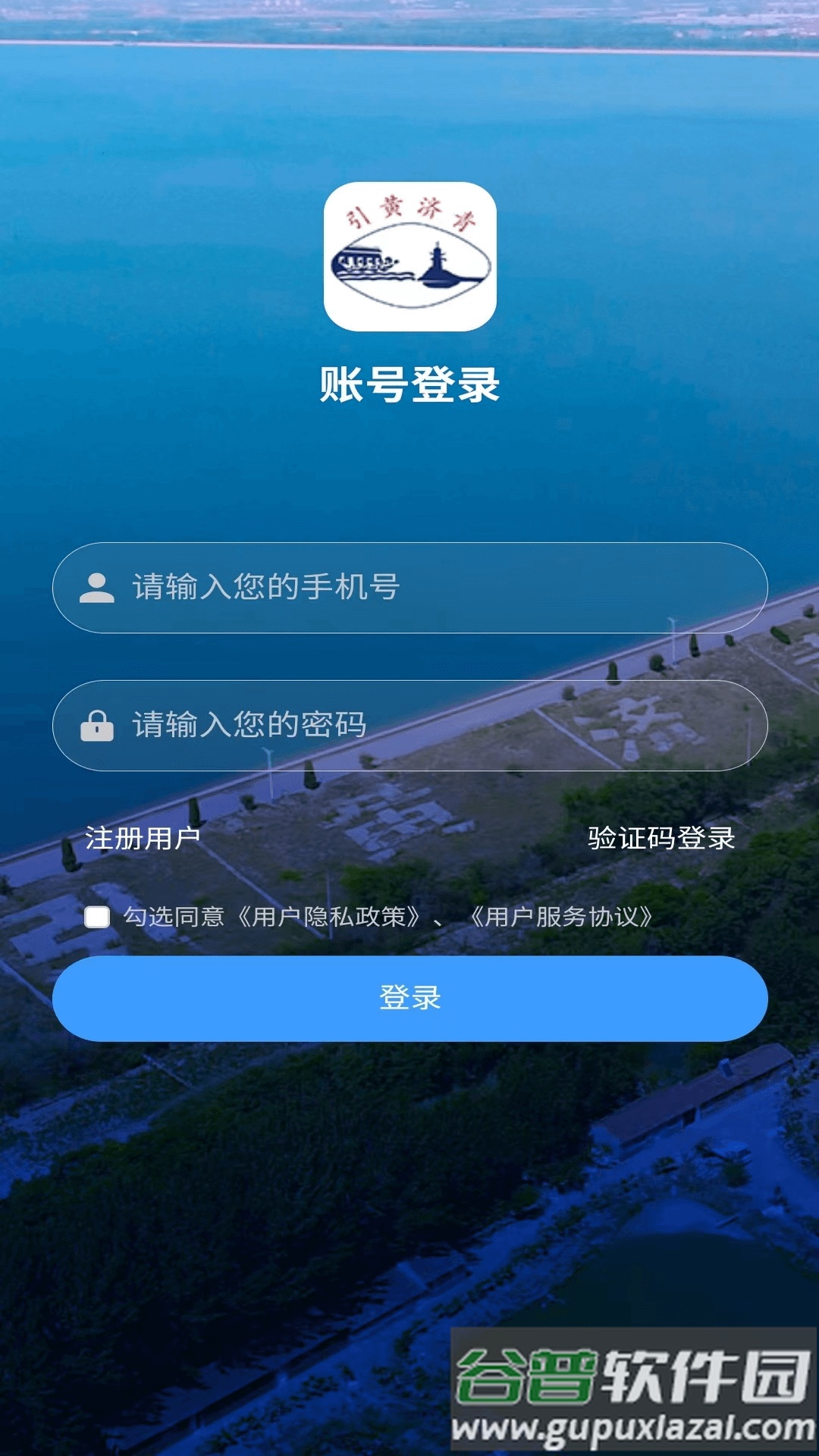The height and width of the screenshot is (1456, 819).
Task: Check the agreement consent checkbox
Action: [x=96, y=918]
